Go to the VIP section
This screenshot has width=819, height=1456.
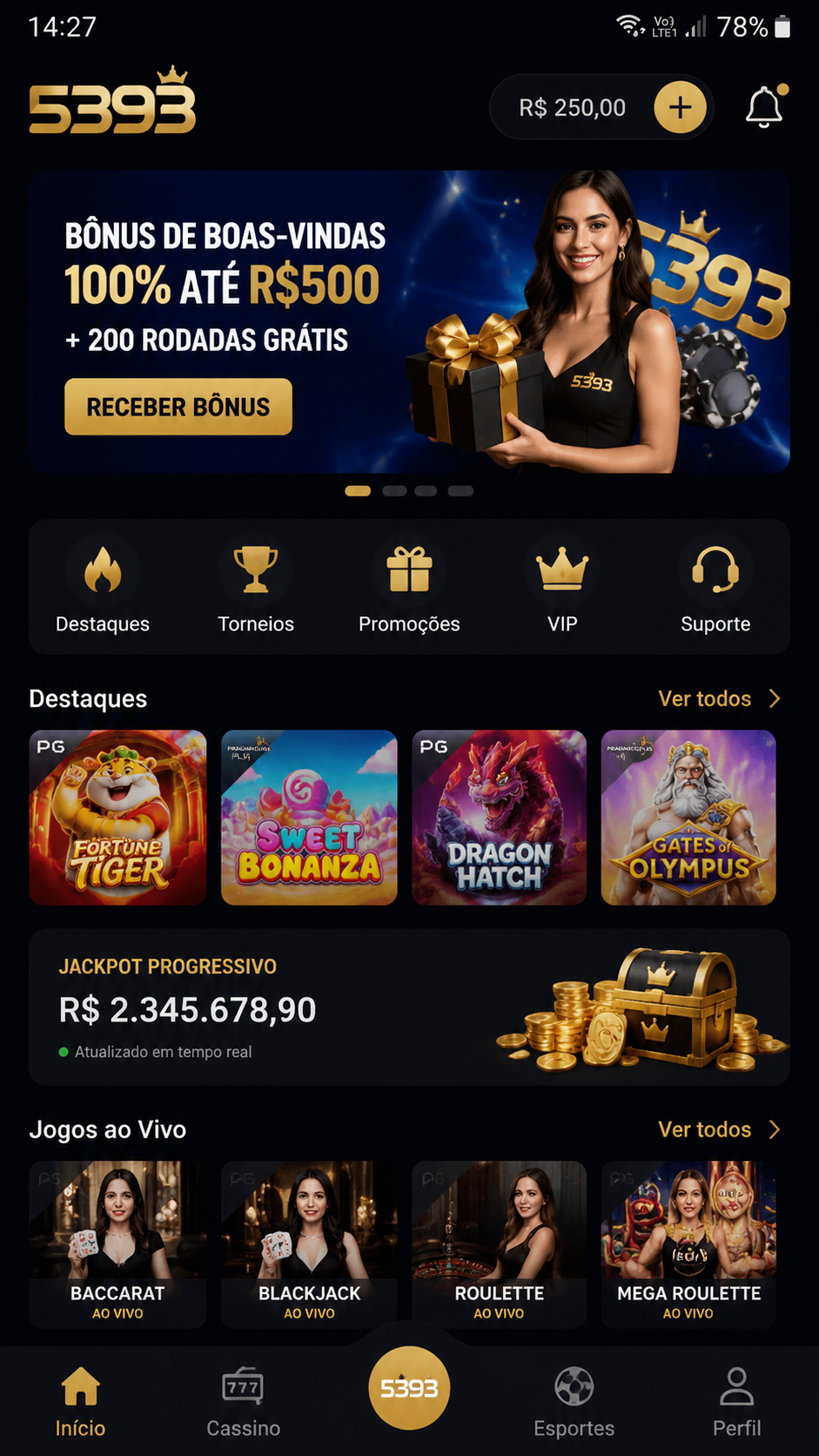(562, 586)
